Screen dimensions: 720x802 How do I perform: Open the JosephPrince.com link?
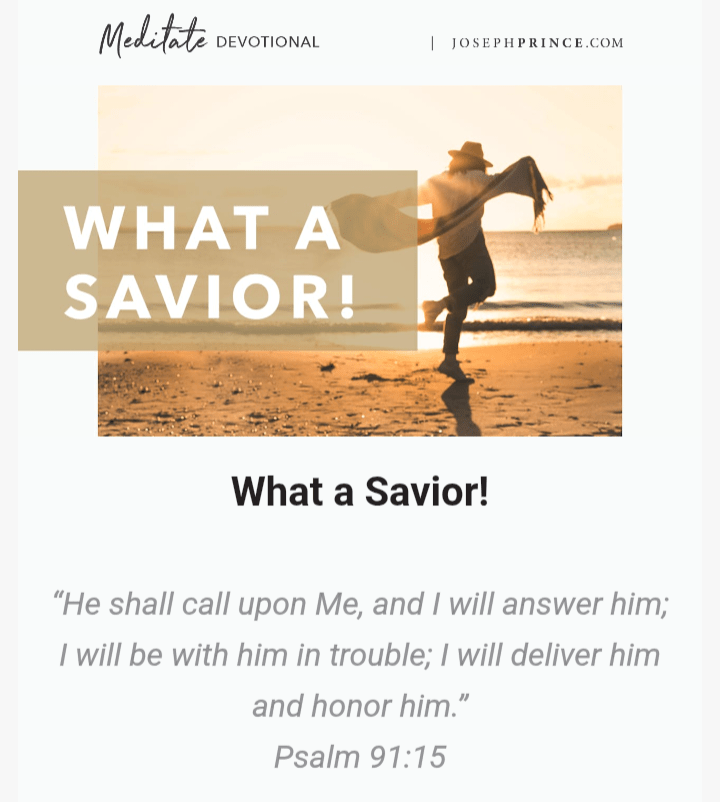pyautogui.click(x=537, y=43)
